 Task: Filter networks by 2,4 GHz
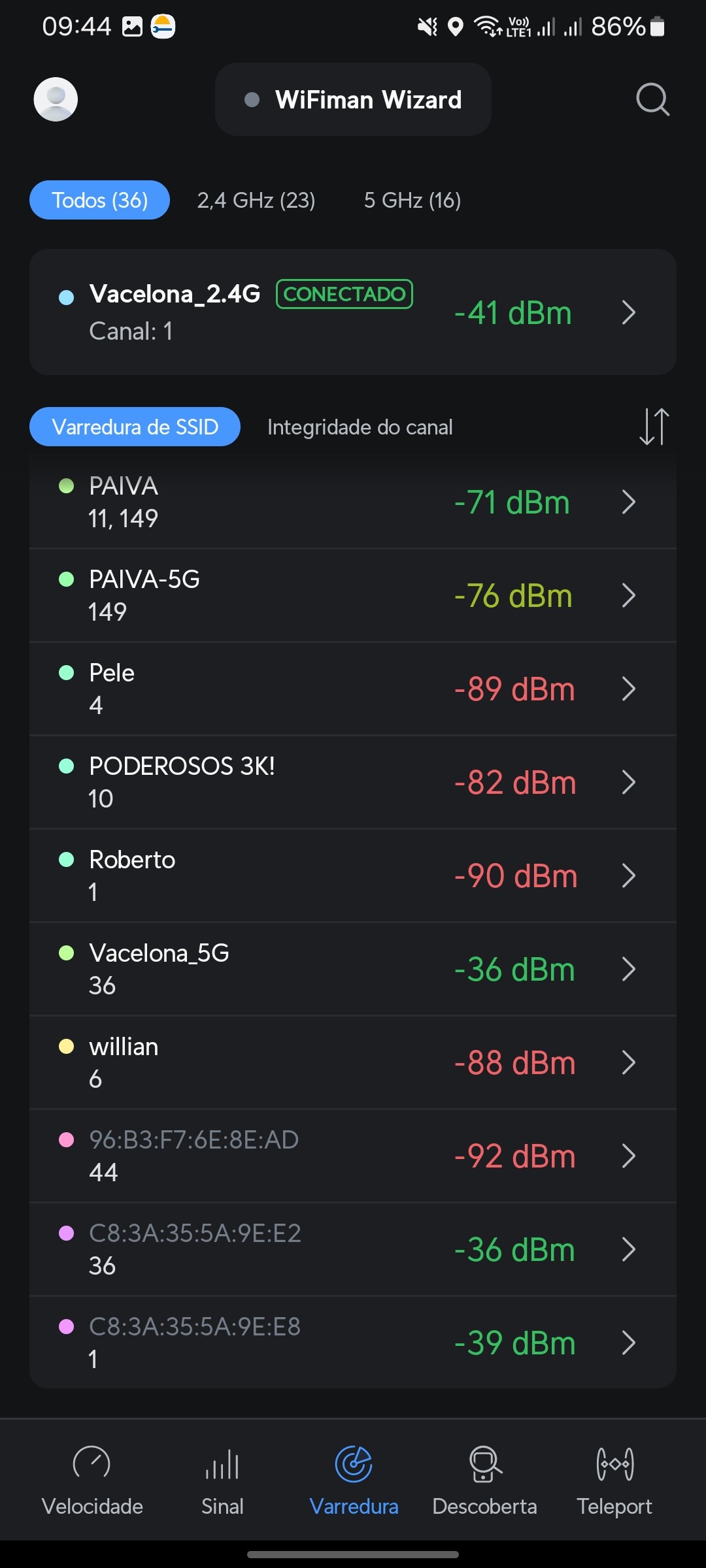pos(256,200)
